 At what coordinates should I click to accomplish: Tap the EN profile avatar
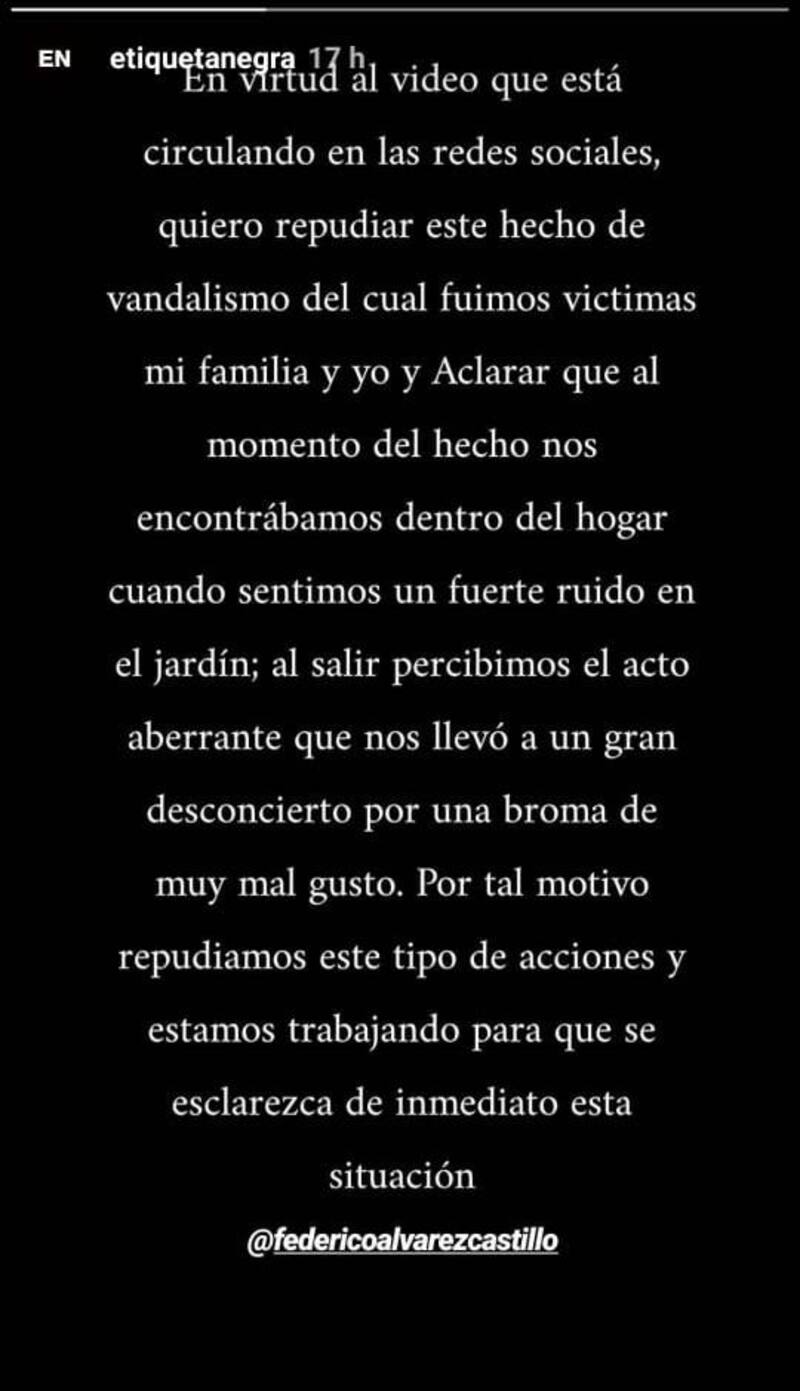54,59
